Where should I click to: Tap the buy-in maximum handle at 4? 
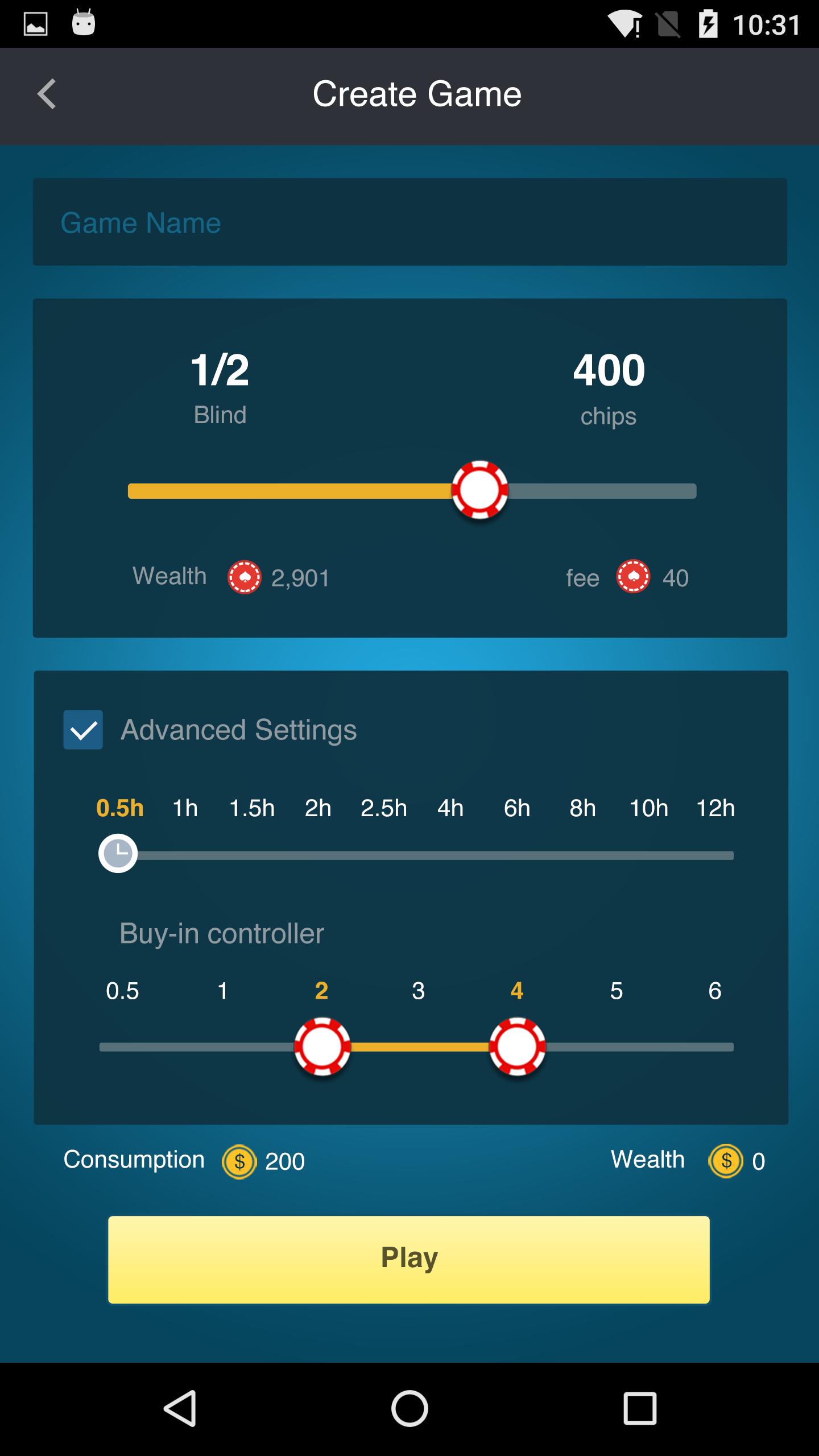click(517, 1046)
